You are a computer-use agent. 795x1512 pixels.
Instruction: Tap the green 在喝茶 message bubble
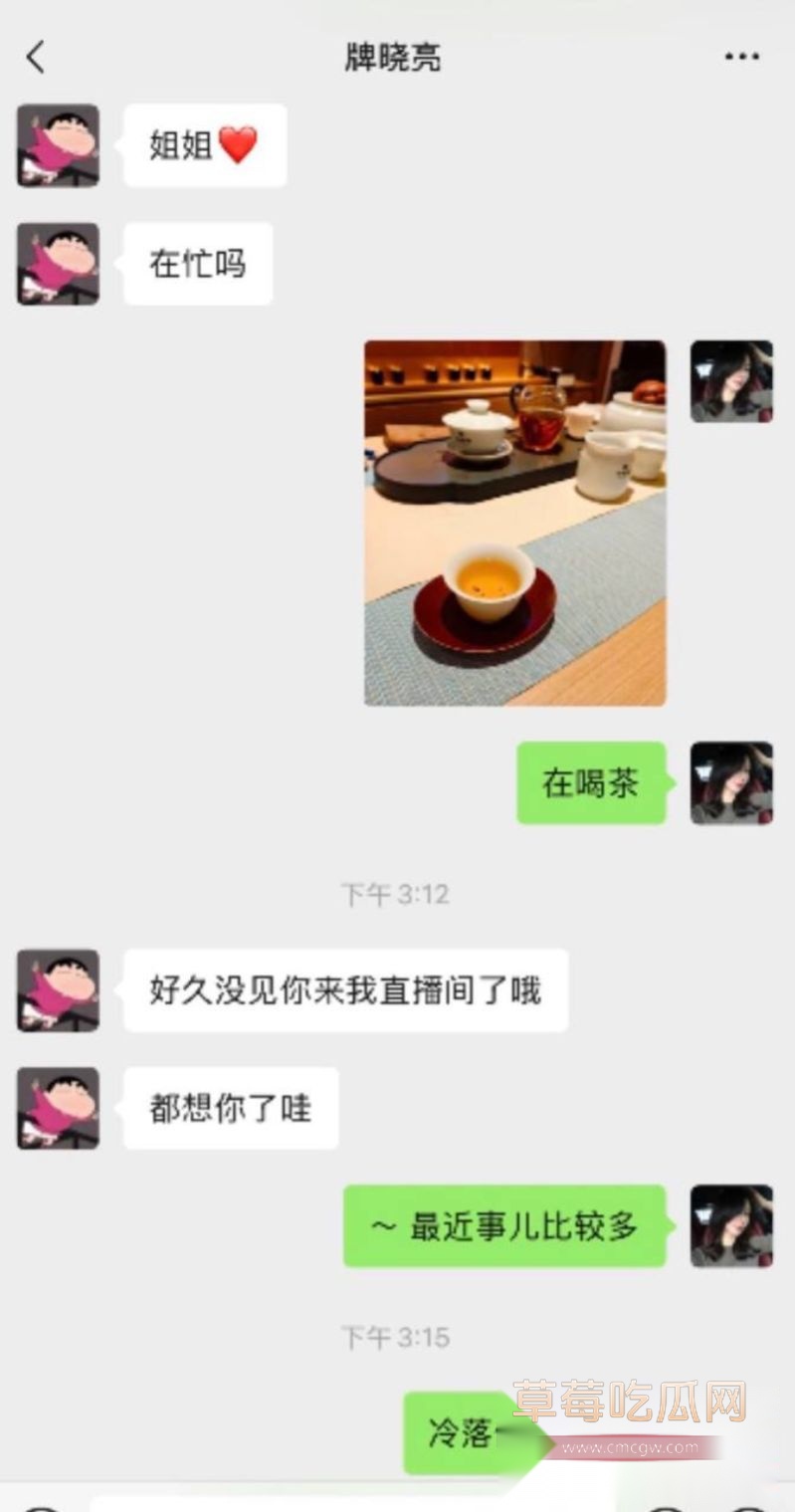590,784
